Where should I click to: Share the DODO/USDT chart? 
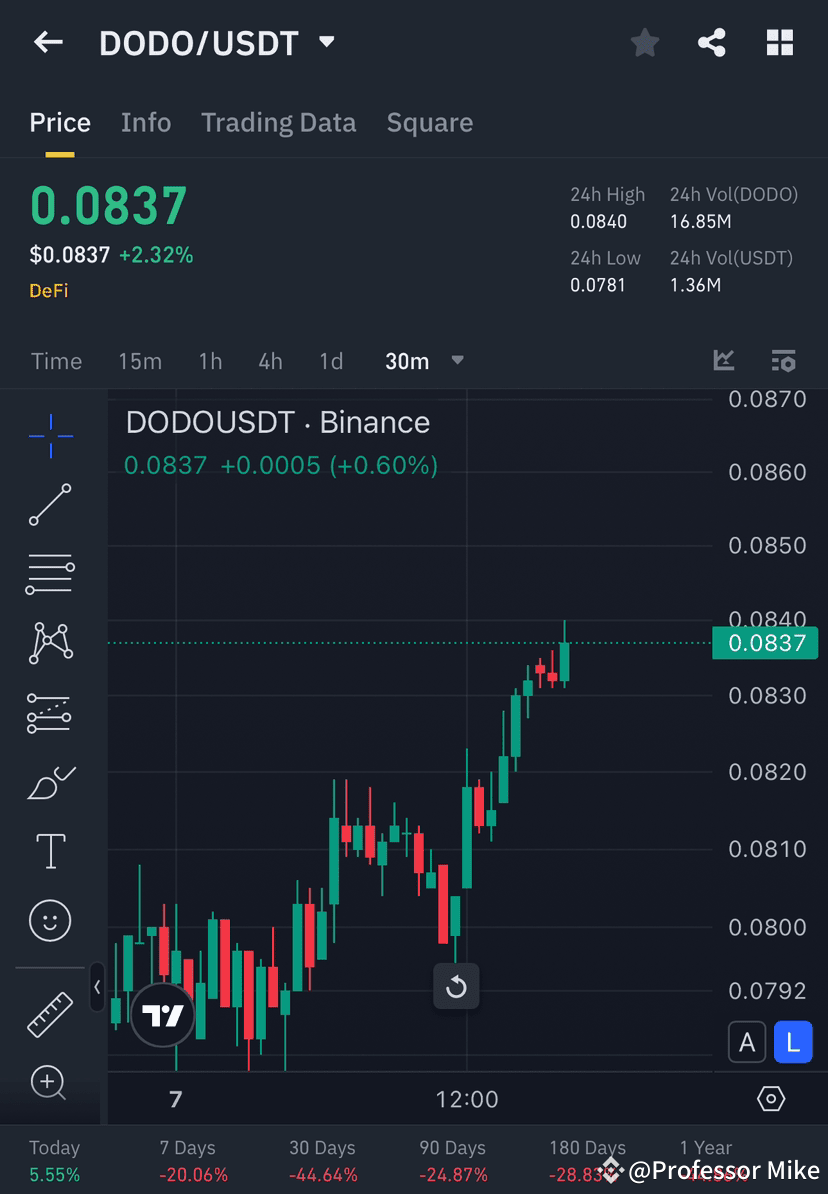712,42
